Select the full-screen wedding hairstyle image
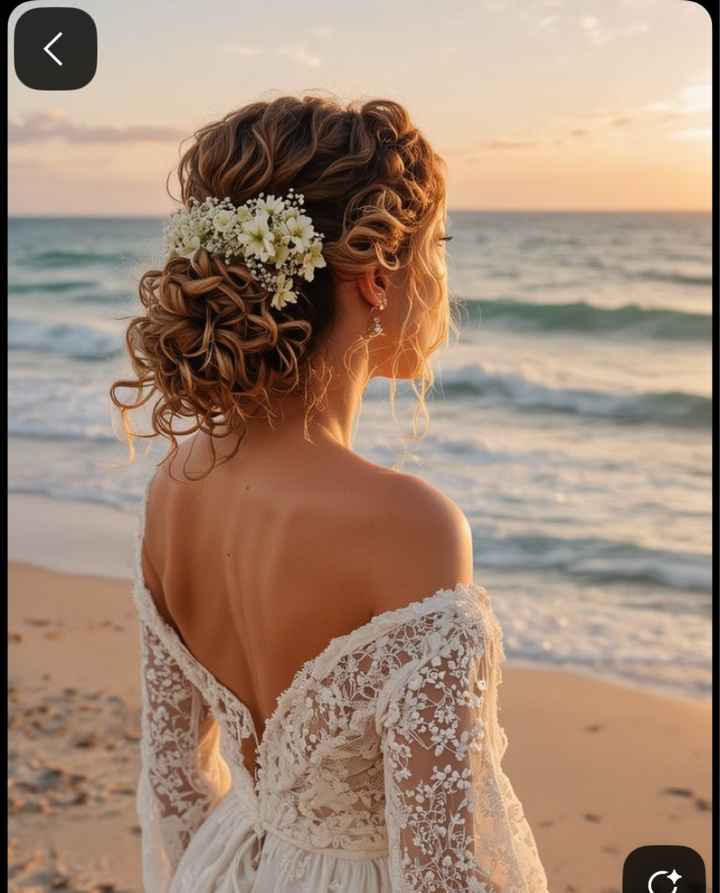Image resolution: width=720 pixels, height=893 pixels. tap(360, 450)
